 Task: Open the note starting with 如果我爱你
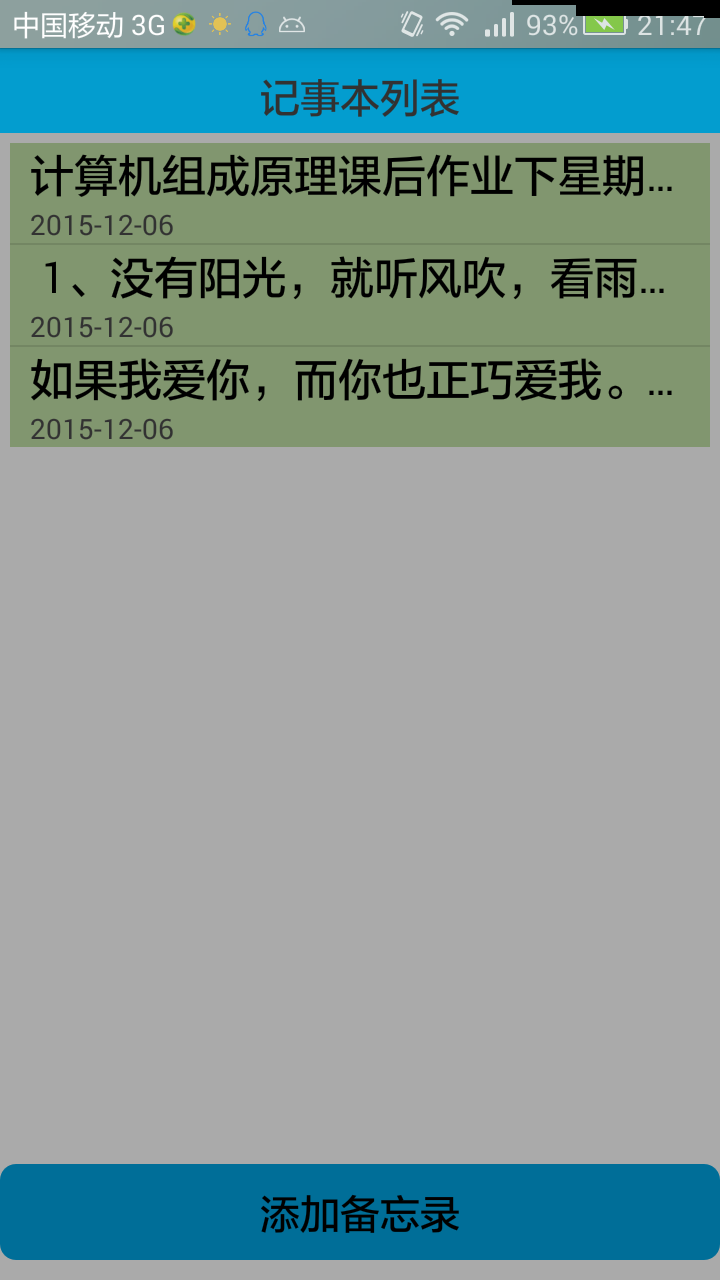pos(359,397)
